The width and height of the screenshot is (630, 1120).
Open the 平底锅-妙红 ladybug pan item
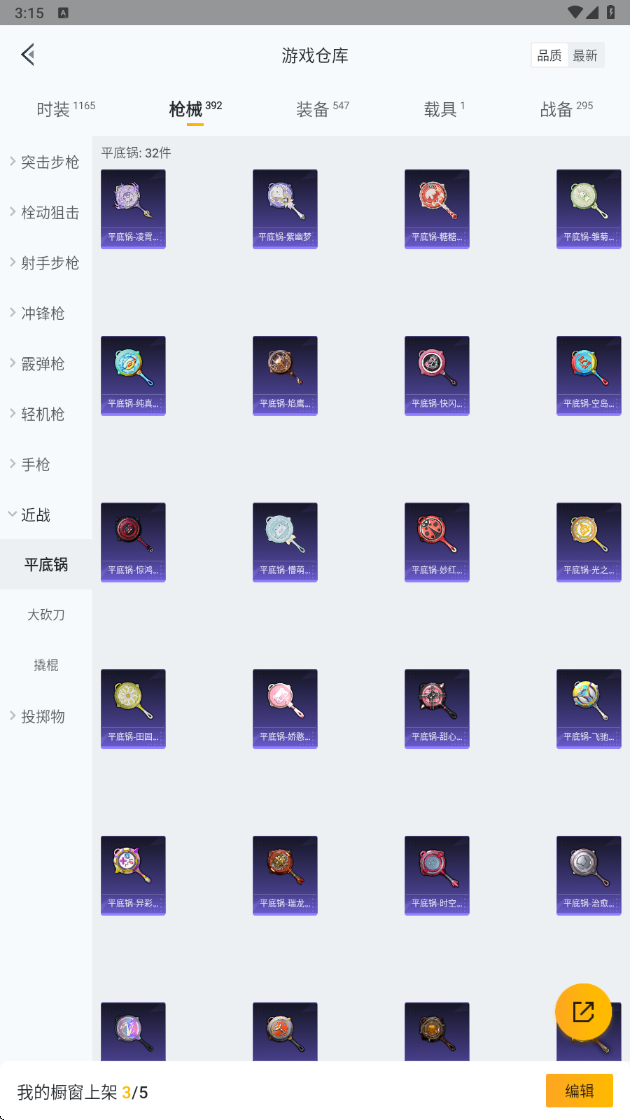437,542
